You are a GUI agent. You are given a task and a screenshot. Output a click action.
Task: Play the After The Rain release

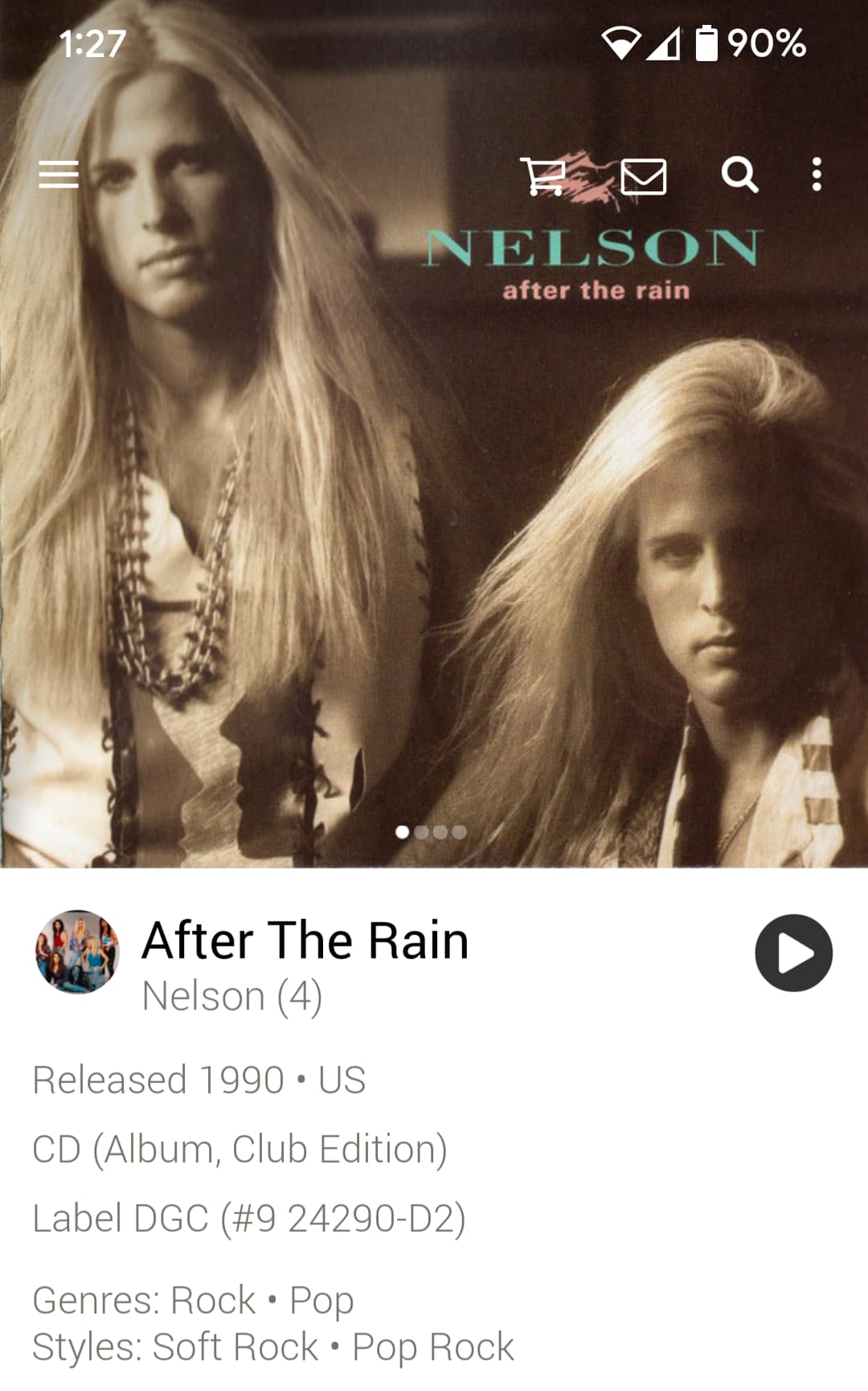pyautogui.click(x=793, y=953)
